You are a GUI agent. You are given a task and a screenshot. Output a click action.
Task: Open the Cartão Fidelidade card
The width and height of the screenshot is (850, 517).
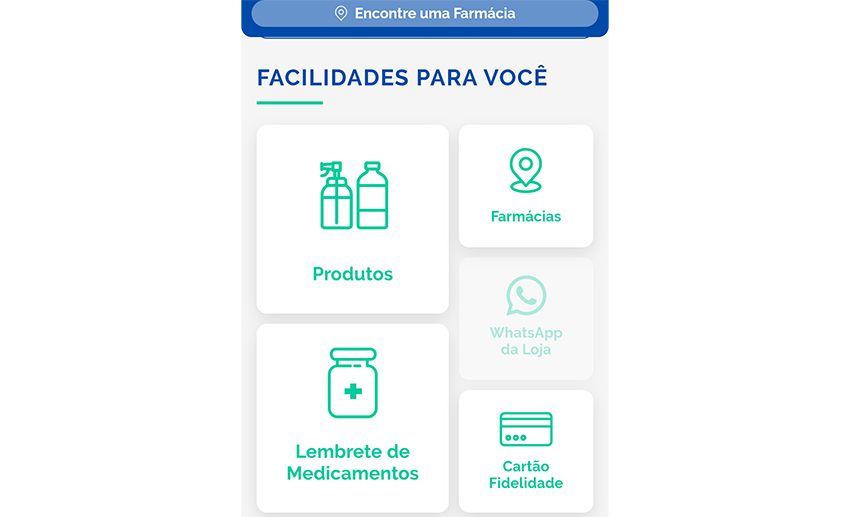click(526, 450)
